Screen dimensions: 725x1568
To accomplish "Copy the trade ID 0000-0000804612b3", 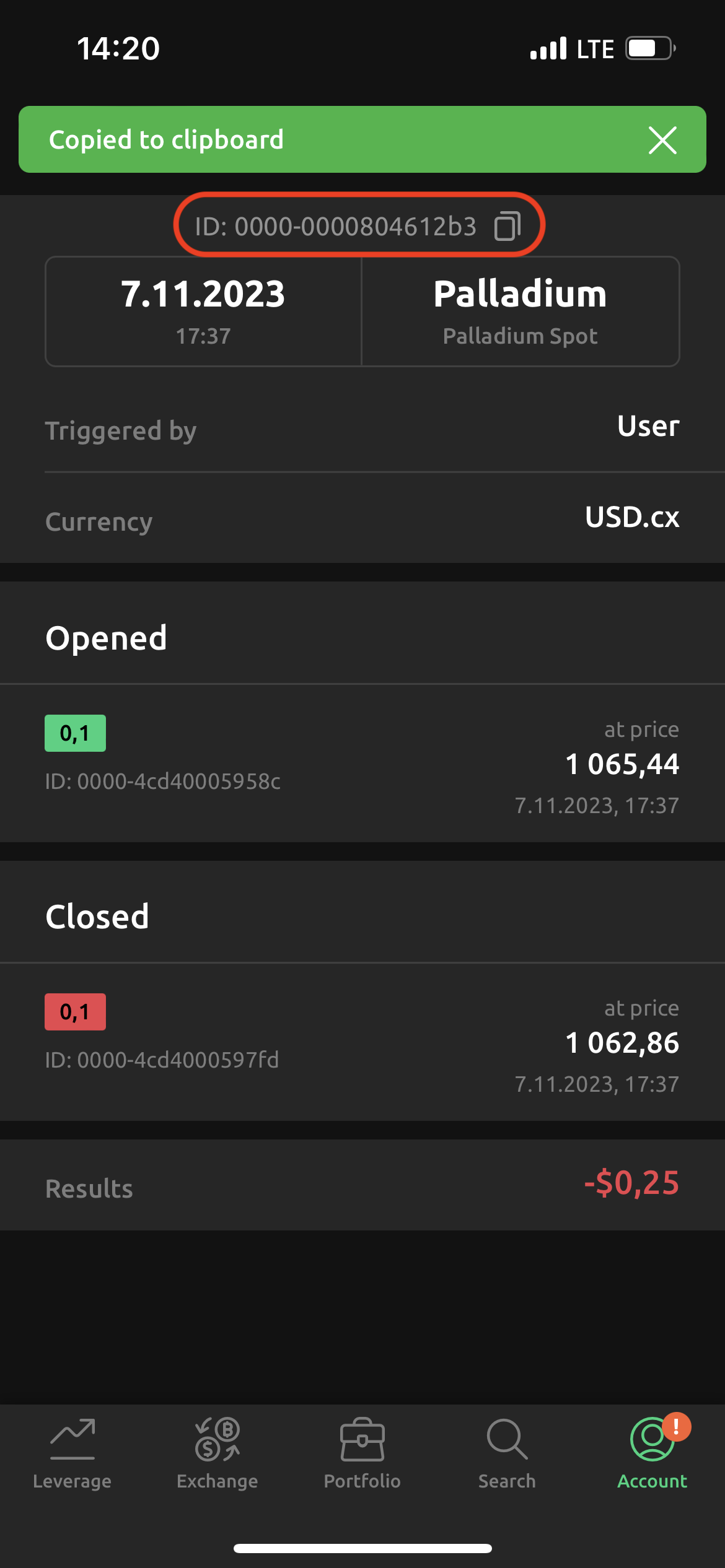I will click(x=507, y=226).
